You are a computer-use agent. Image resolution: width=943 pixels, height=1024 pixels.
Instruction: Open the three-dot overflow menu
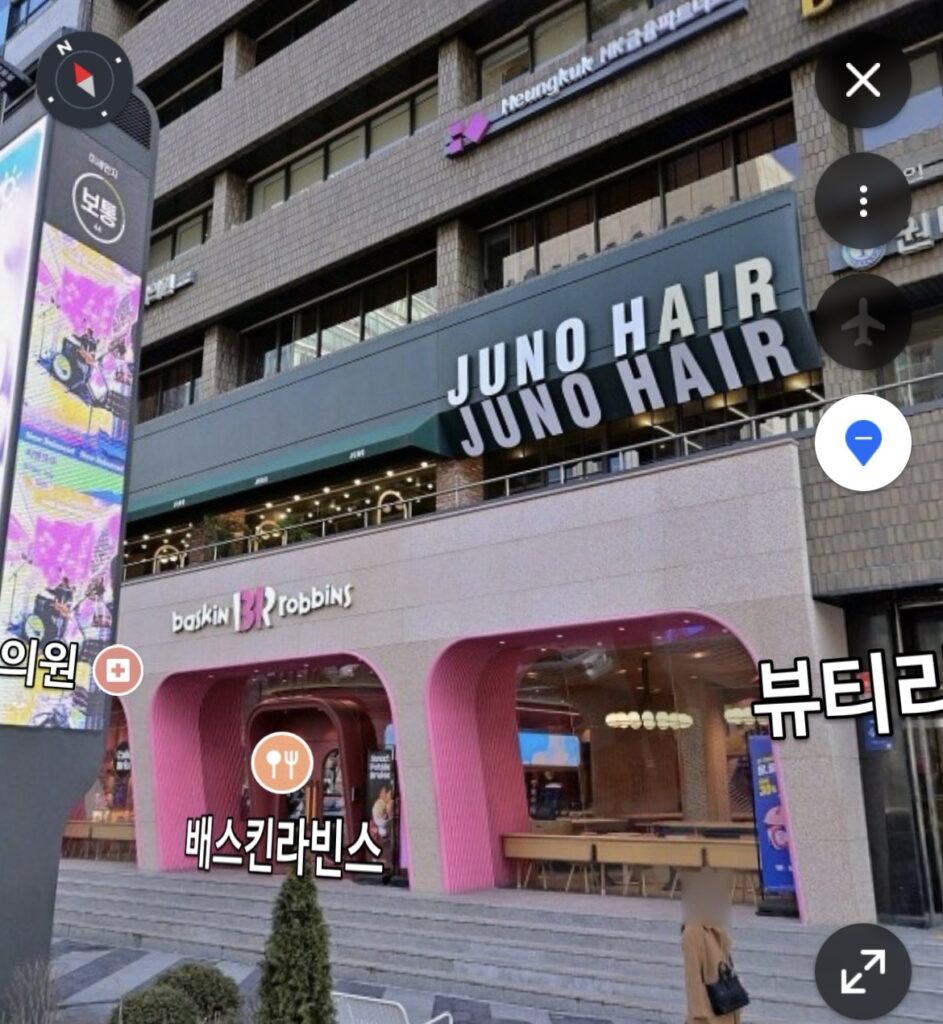click(x=862, y=201)
